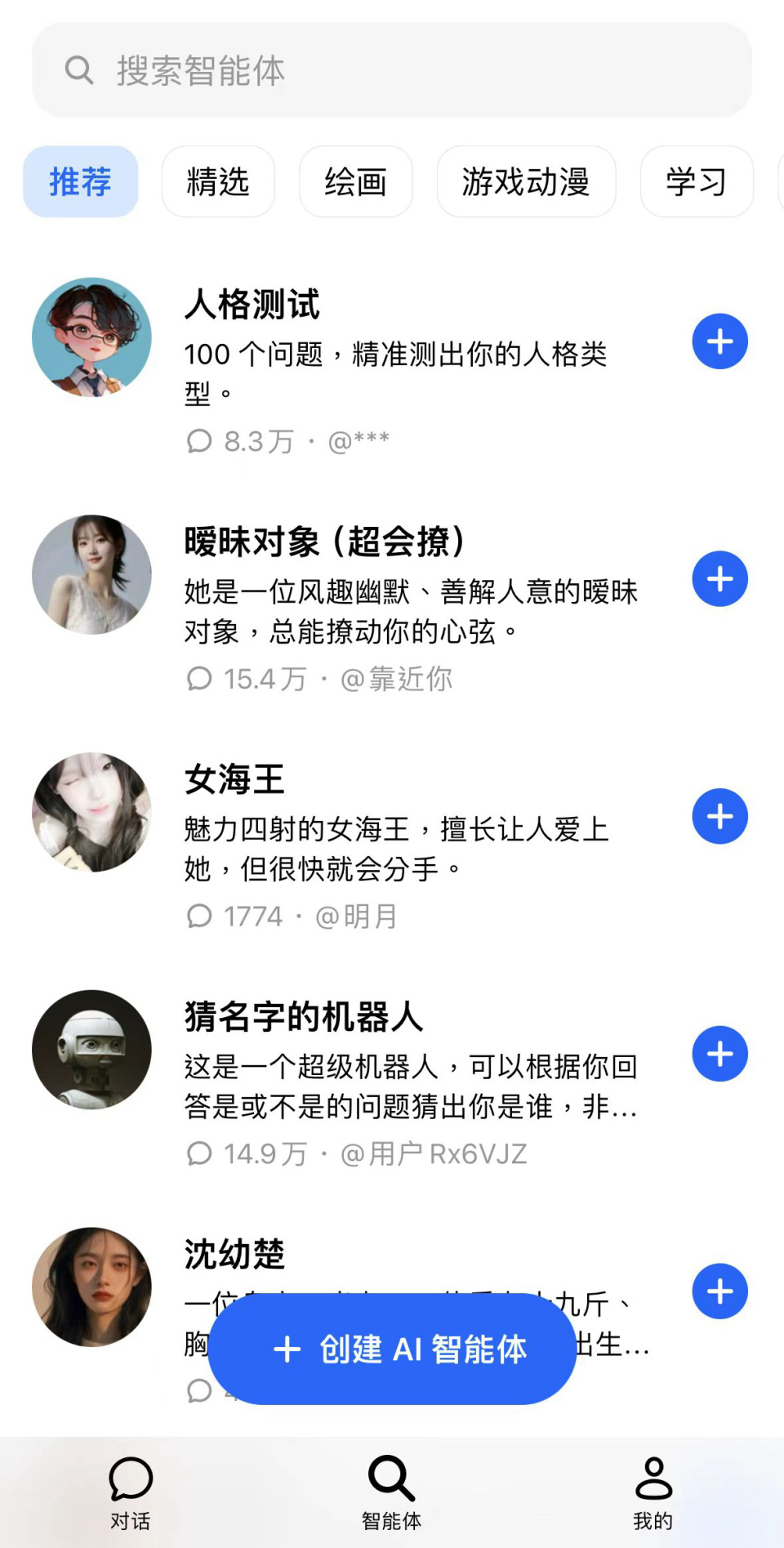784x1548 pixels.
Task: Add 暧昧对象（超会撩）via plus button
Action: [719, 579]
